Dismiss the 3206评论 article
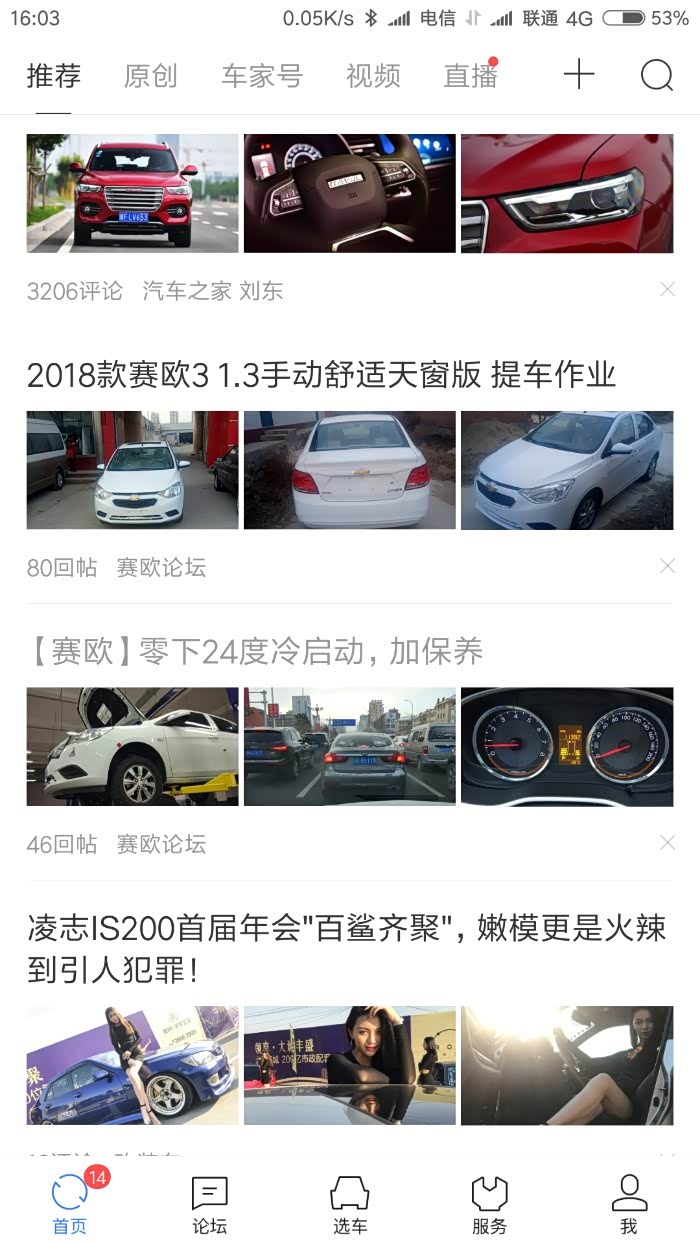 pyautogui.click(x=668, y=289)
